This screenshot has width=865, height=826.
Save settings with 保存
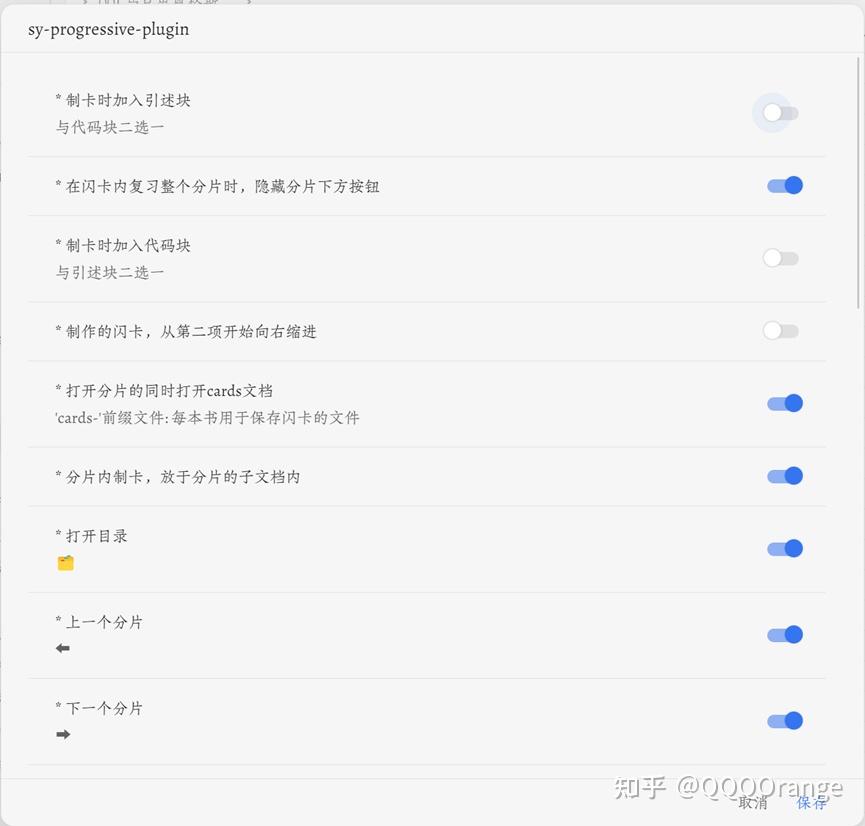(811, 802)
